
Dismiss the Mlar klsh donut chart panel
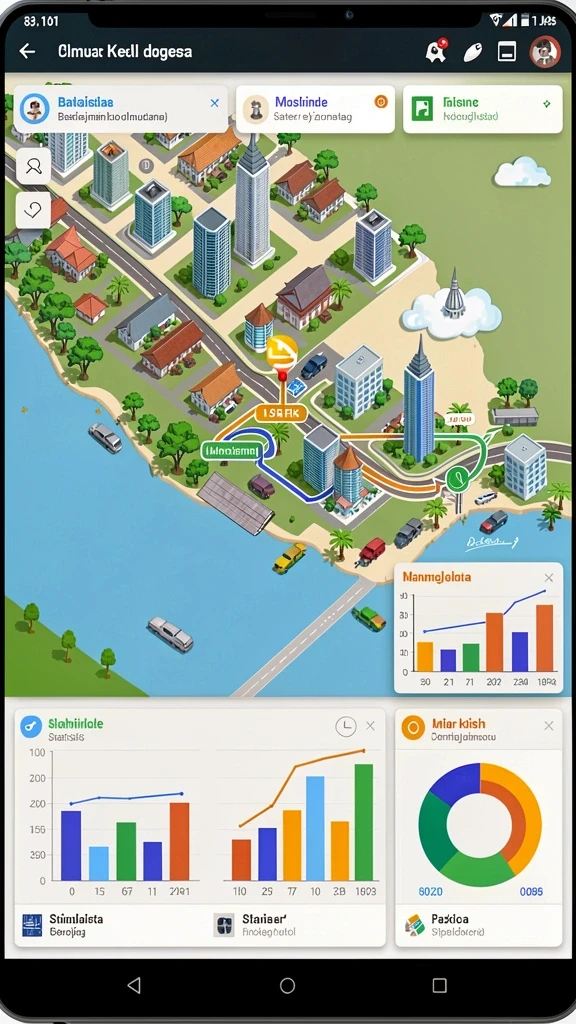coord(549,726)
